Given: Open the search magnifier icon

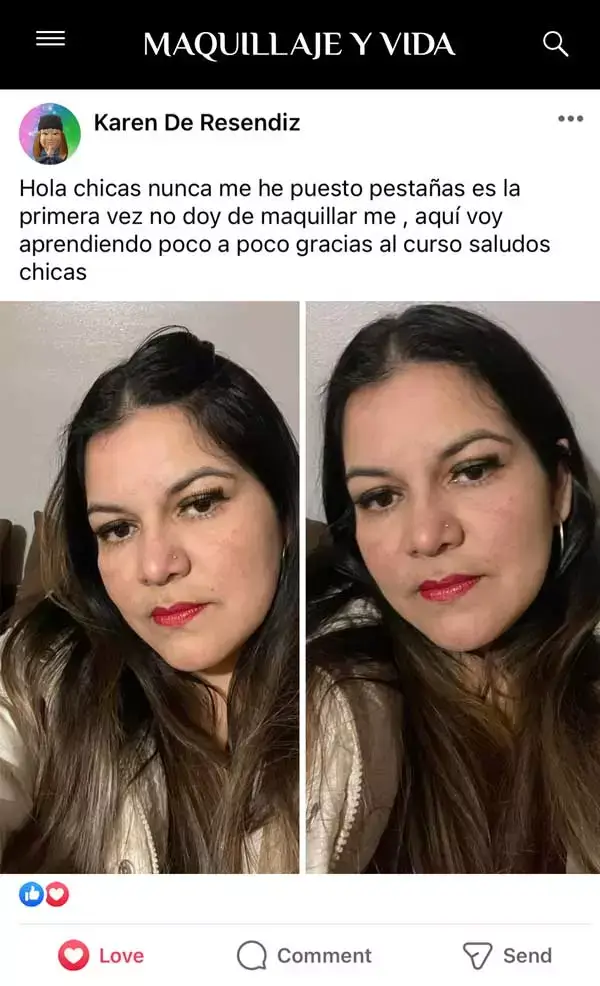Looking at the screenshot, I should [x=555, y=43].
